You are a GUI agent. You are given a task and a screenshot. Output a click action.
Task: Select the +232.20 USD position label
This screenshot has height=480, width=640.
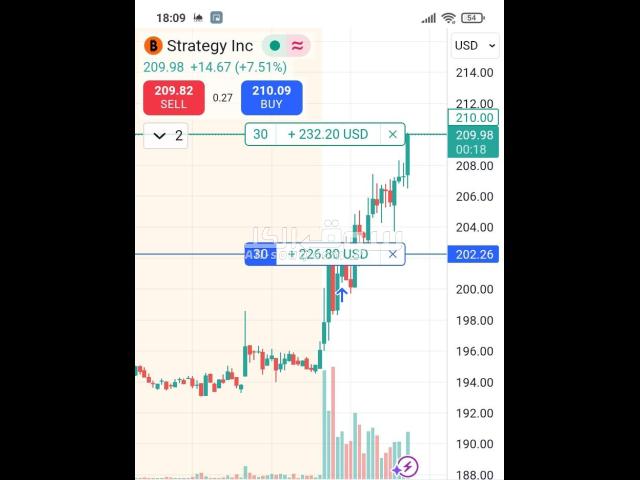[x=327, y=134]
